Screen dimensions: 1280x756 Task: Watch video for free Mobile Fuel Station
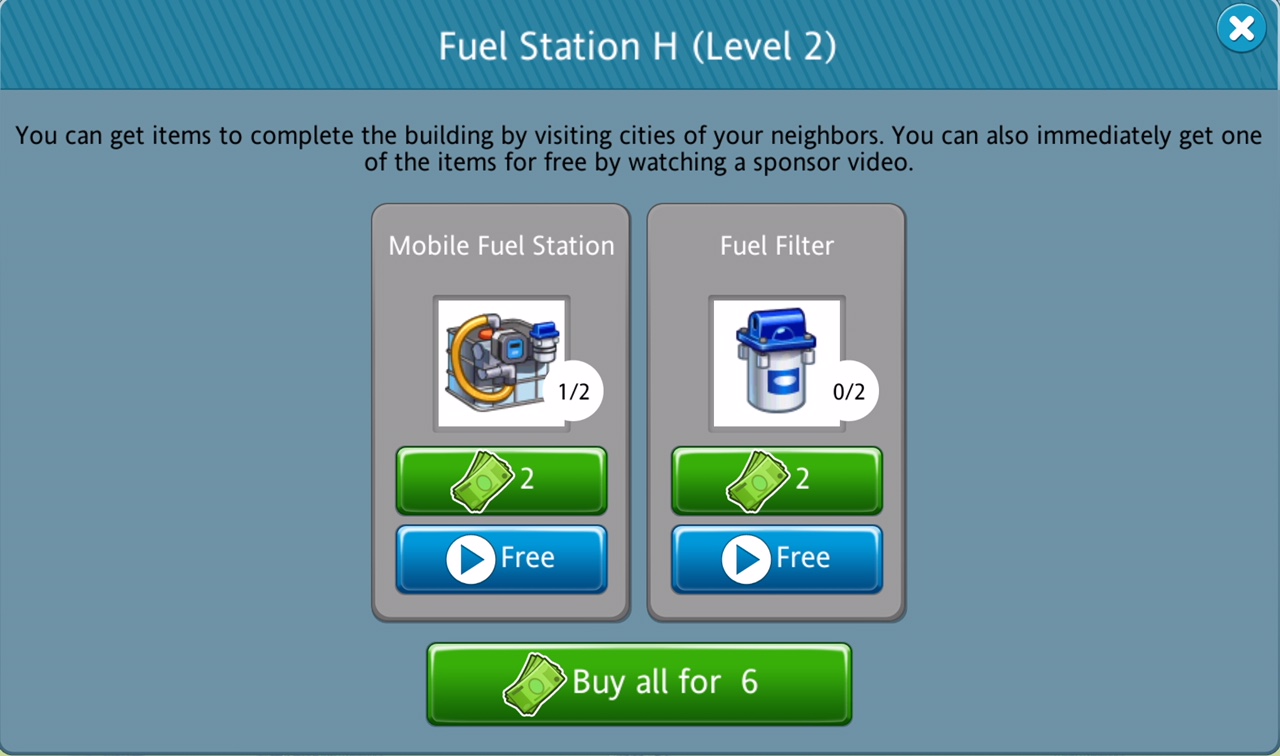(x=501, y=558)
